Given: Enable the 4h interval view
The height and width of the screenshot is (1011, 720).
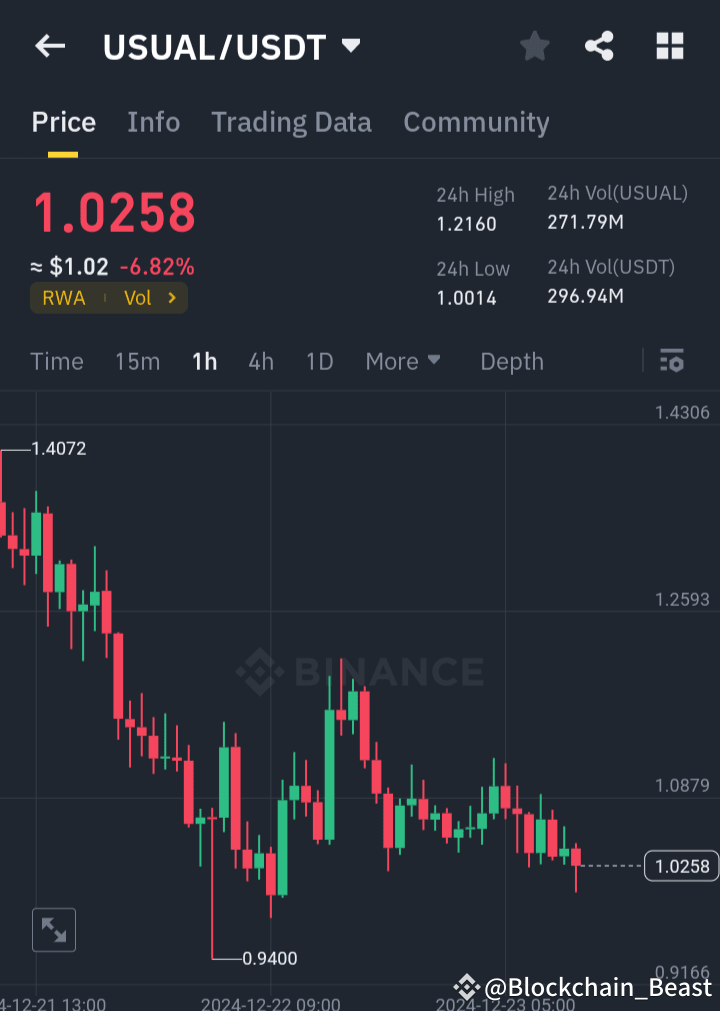Looking at the screenshot, I should tap(260, 362).
